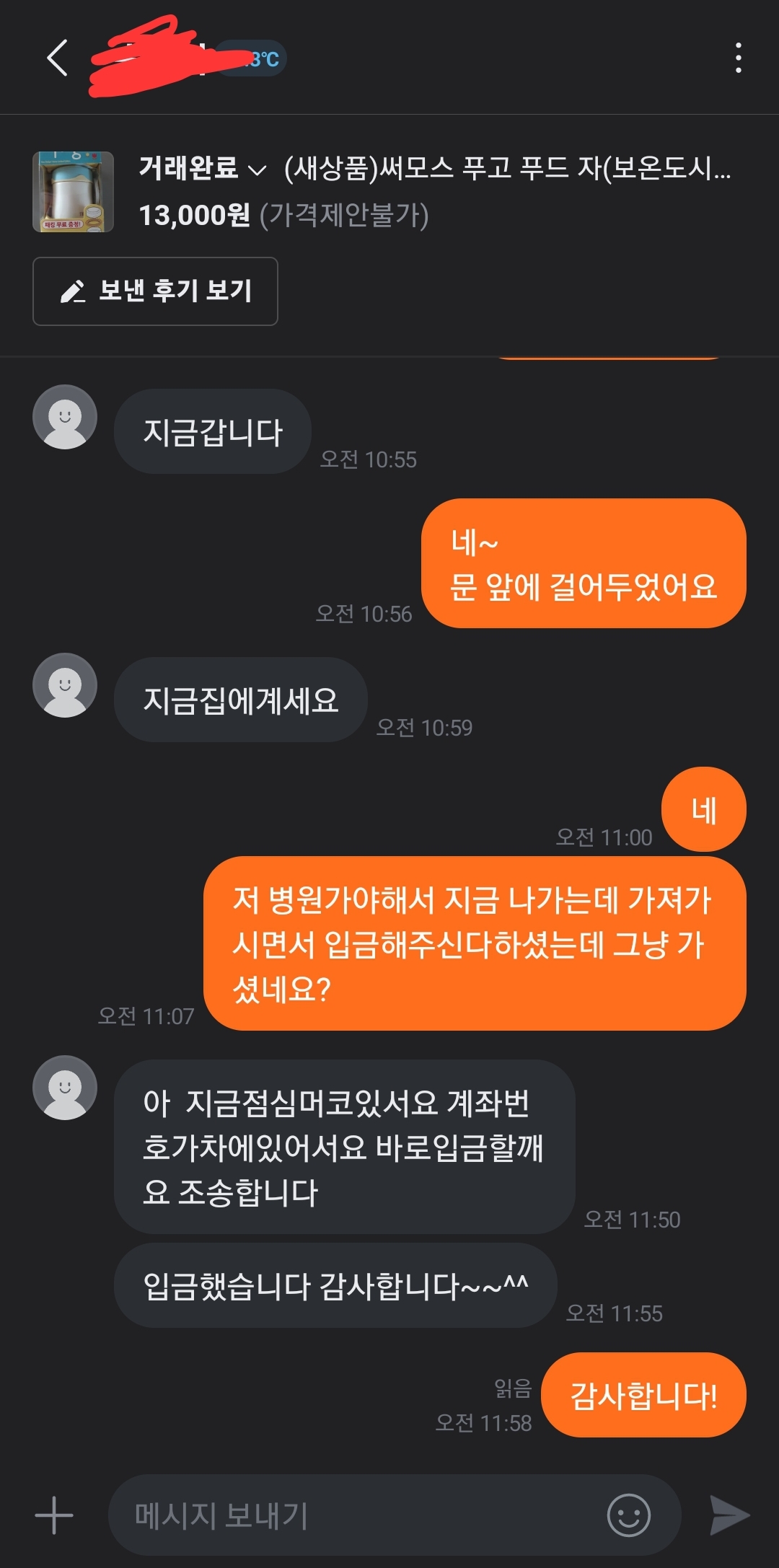Screen dimensions: 779x1568
Task: Go back using the top-left arrow
Action: point(58,58)
